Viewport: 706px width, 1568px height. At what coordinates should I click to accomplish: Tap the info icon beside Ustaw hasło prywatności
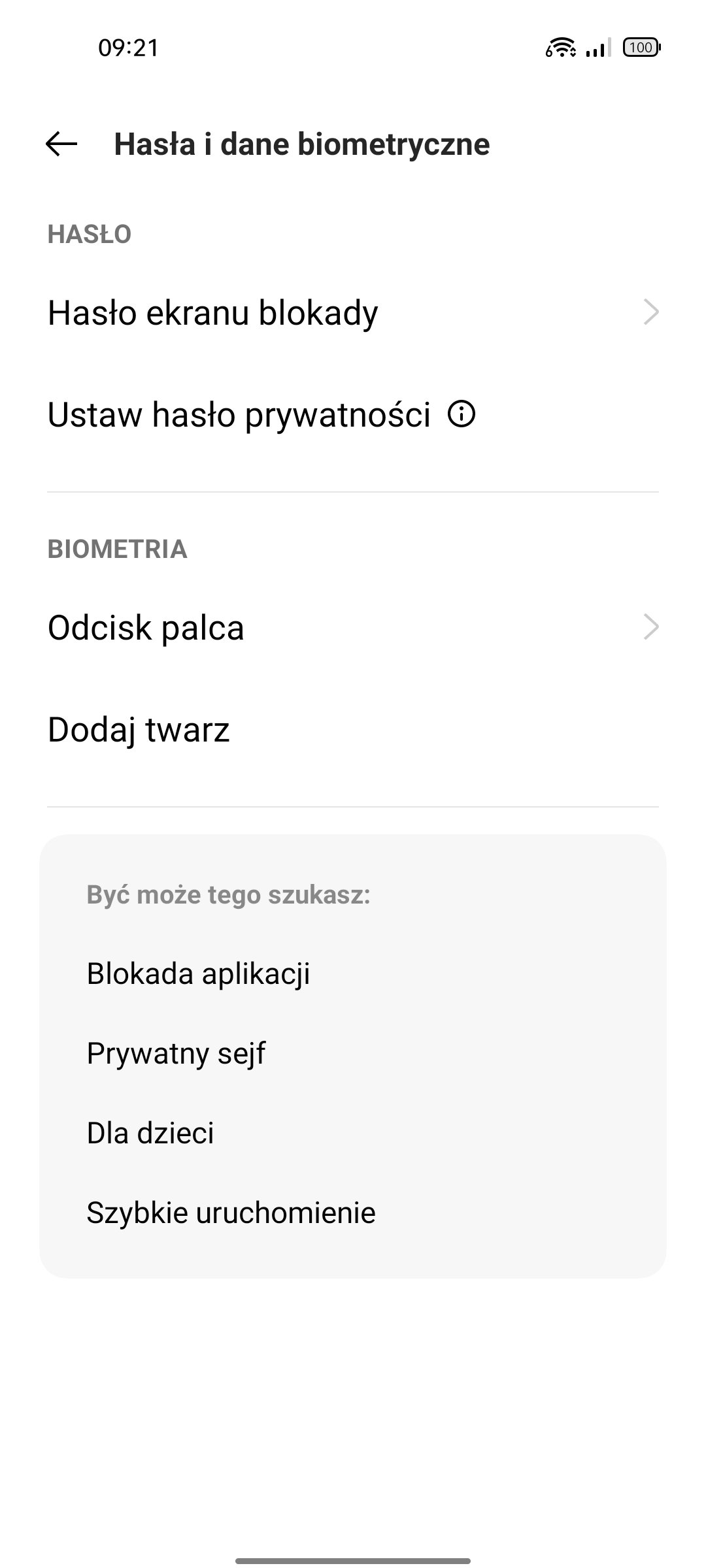click(462, 414)
